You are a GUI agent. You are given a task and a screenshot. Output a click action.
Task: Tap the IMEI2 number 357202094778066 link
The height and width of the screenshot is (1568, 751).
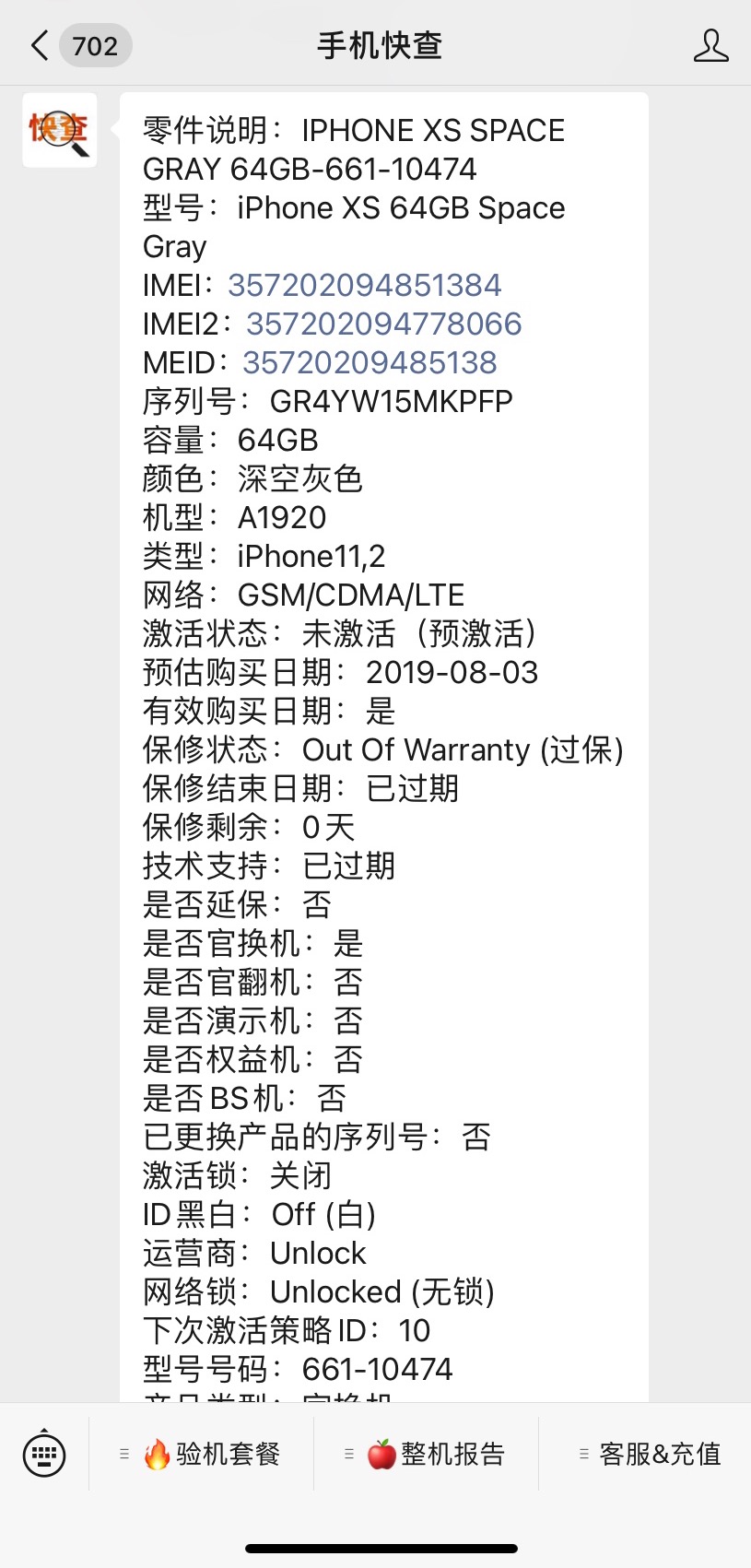(383, 324)
